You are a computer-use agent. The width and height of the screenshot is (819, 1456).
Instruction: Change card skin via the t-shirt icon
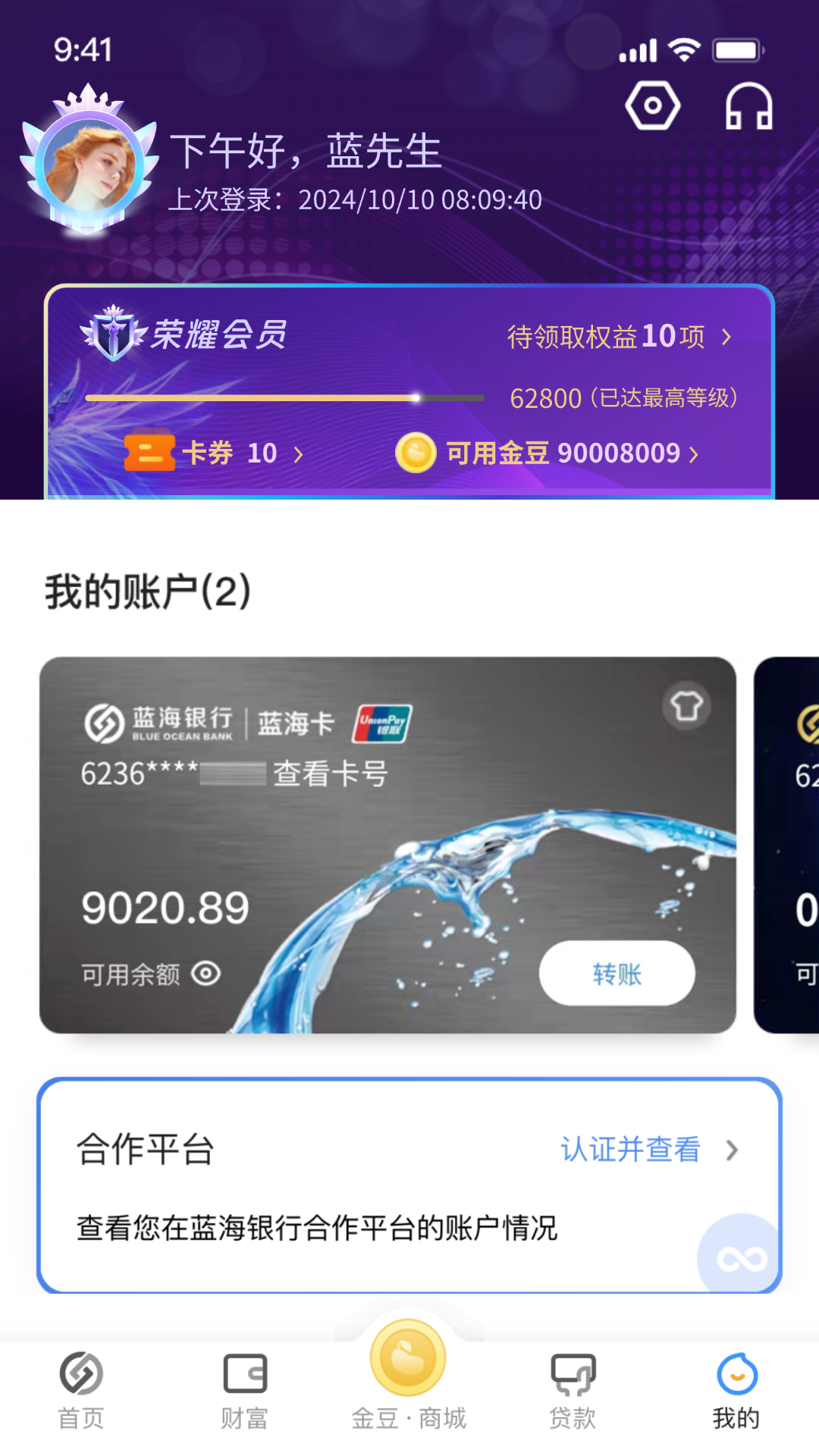tap(687, 707)
